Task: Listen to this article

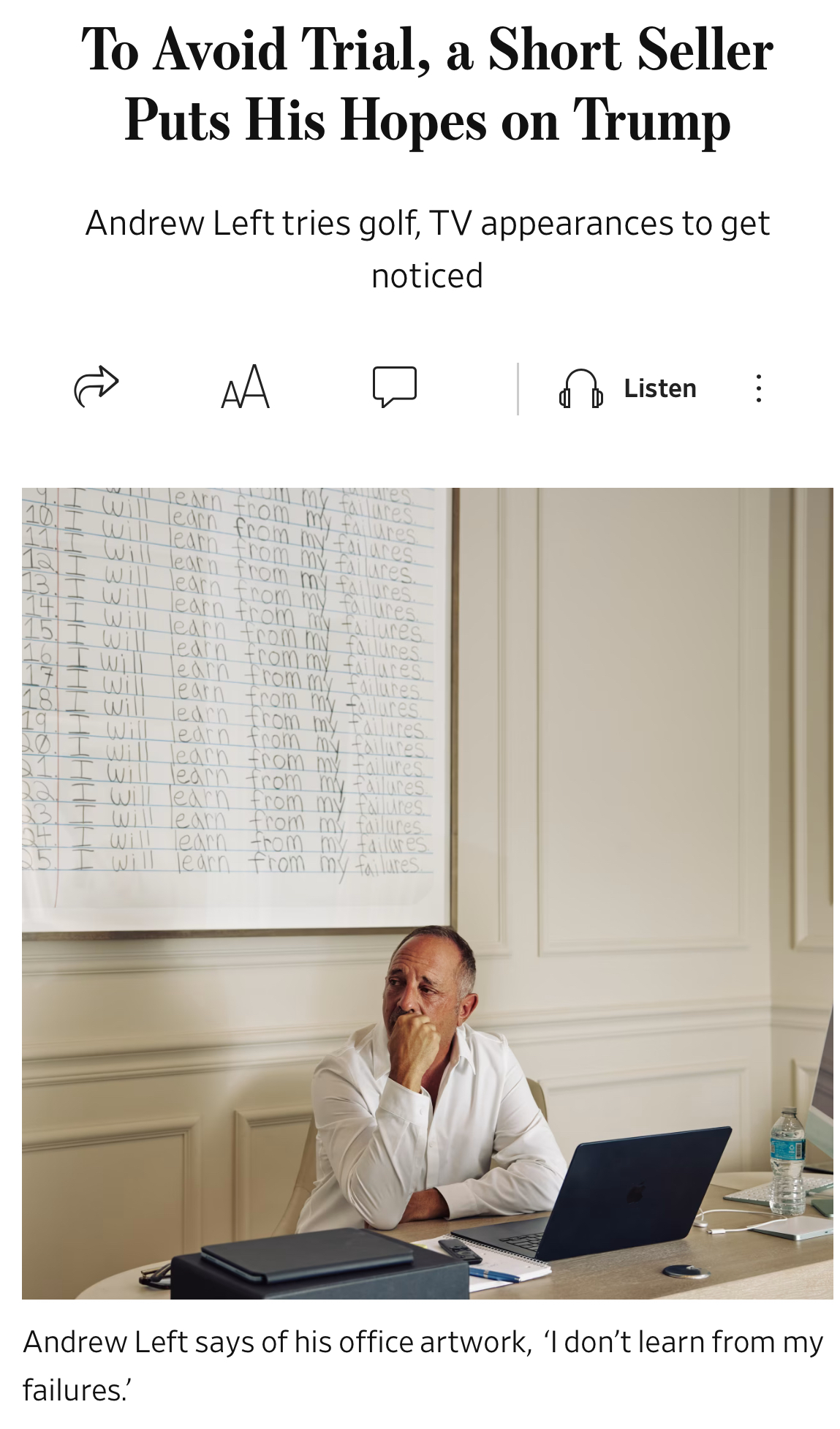Action: click(627, 388)
